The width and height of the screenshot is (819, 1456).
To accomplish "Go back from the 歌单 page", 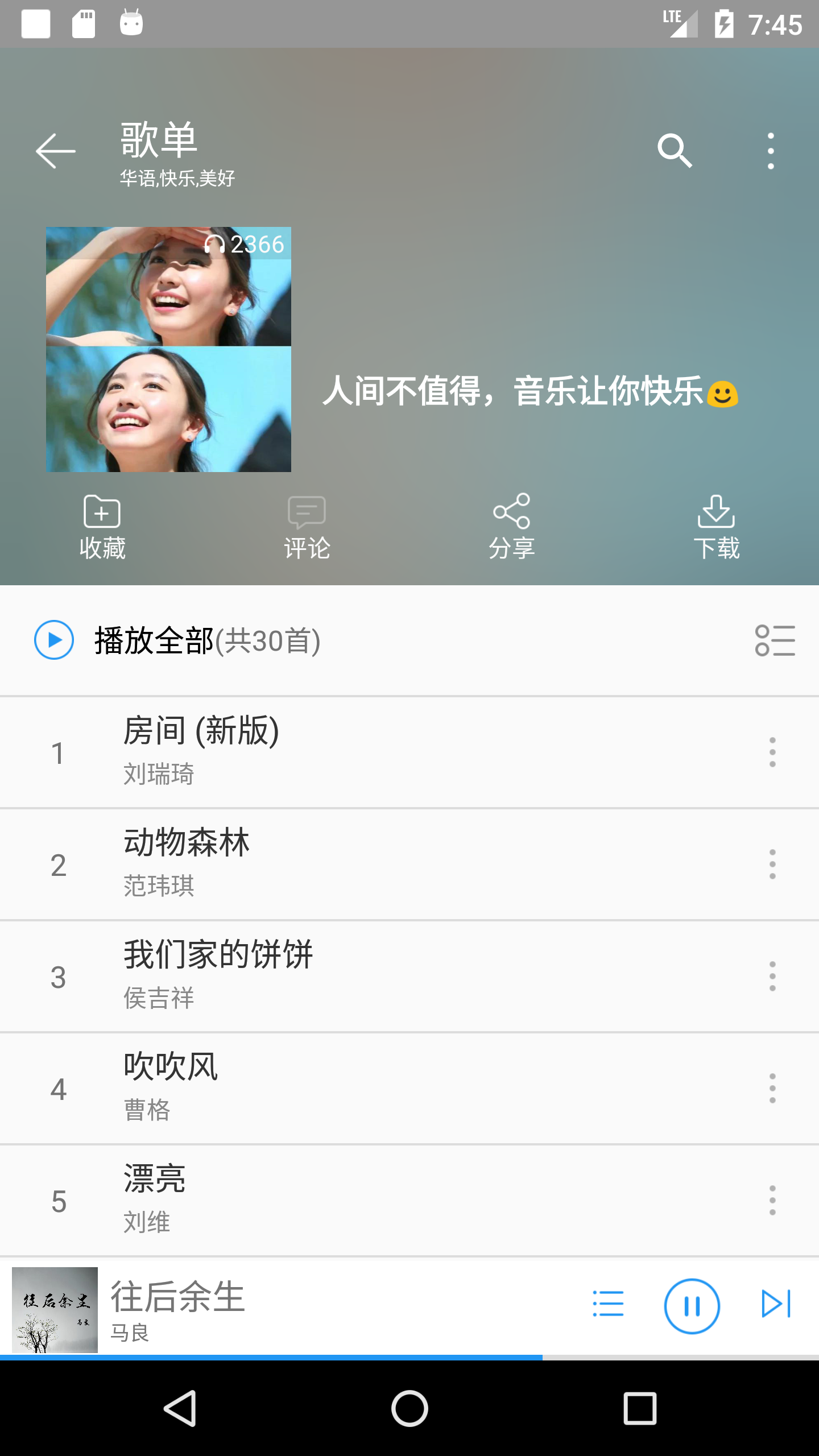I will pyautogui.click(x=56, y=151).
